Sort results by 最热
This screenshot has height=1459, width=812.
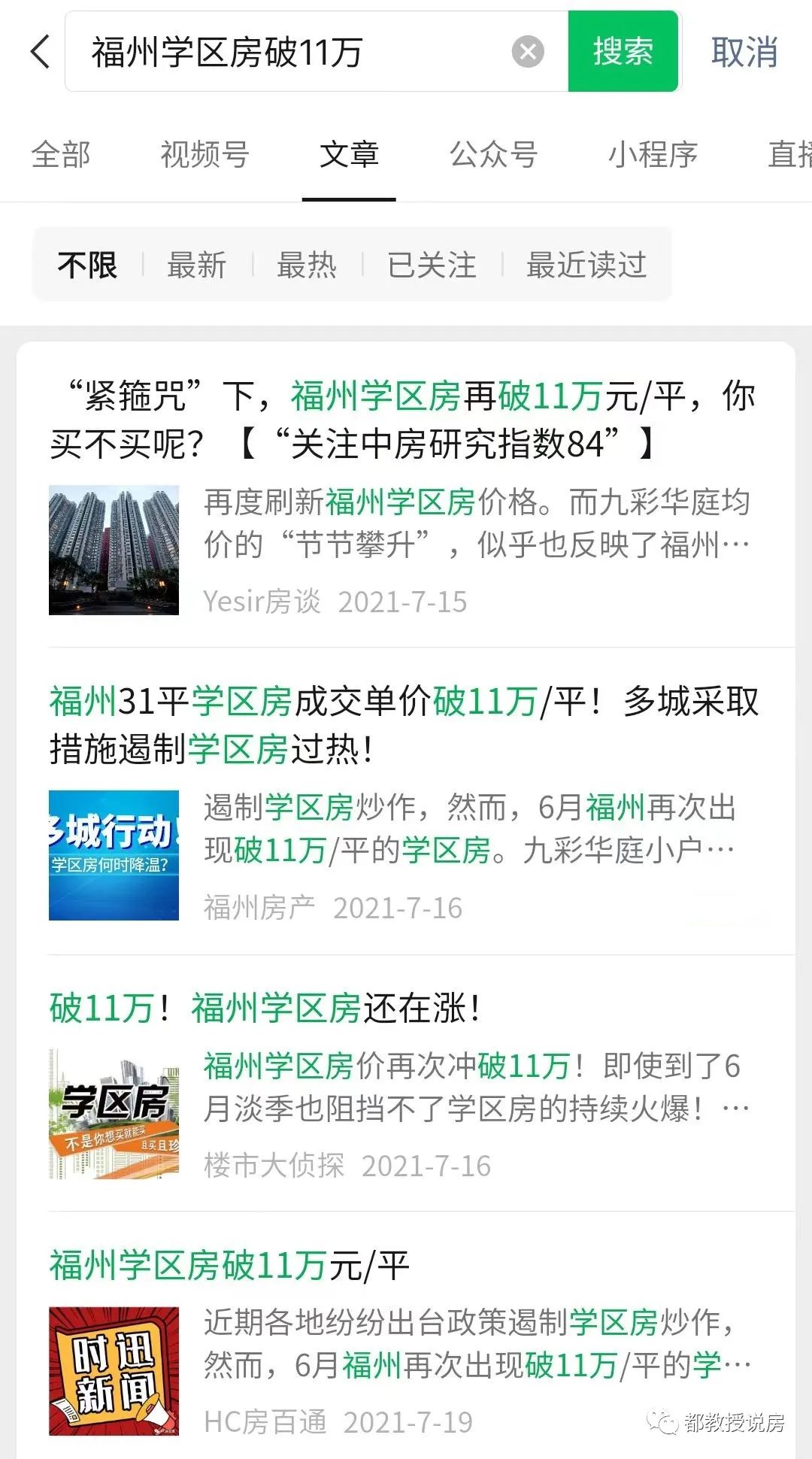[308, 265]
